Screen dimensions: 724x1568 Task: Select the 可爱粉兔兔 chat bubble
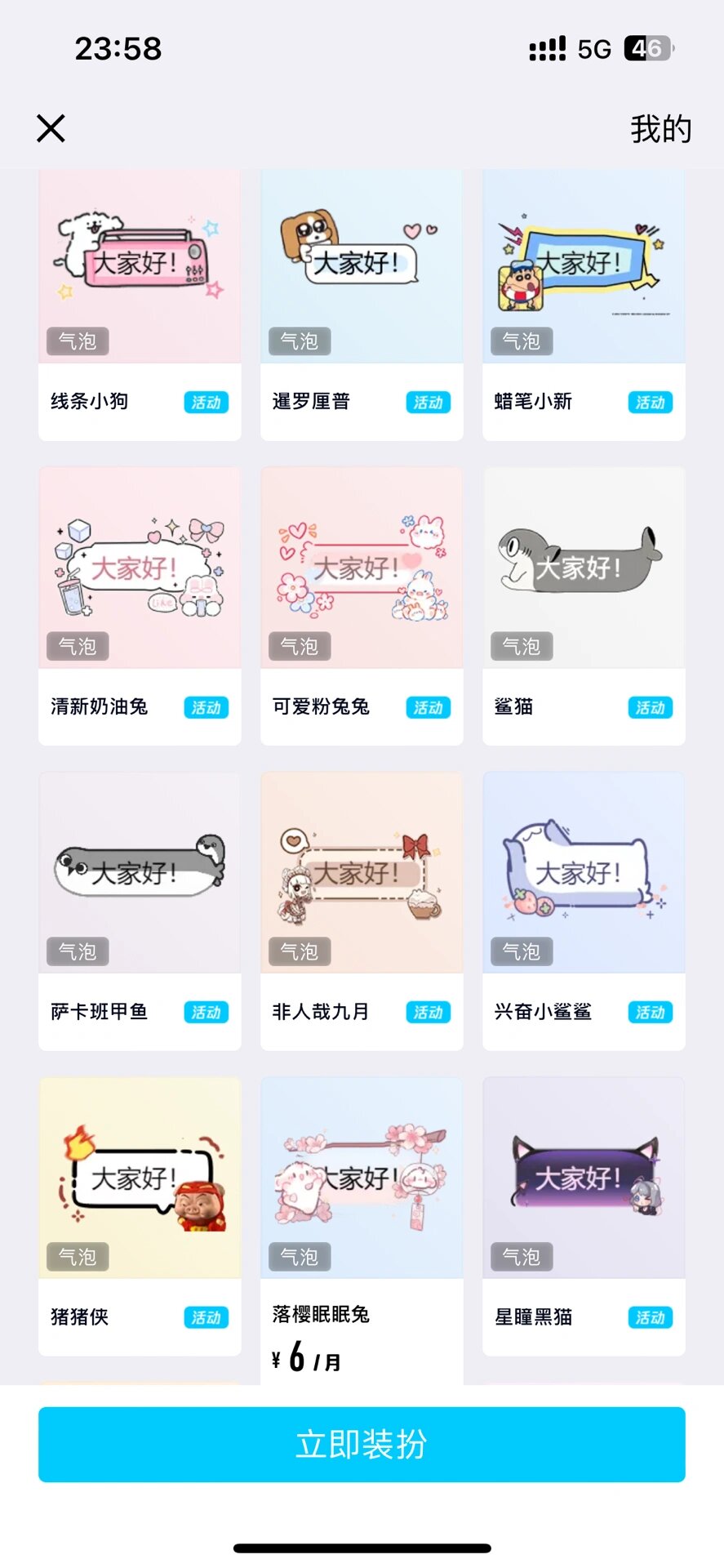coord(361,568)
